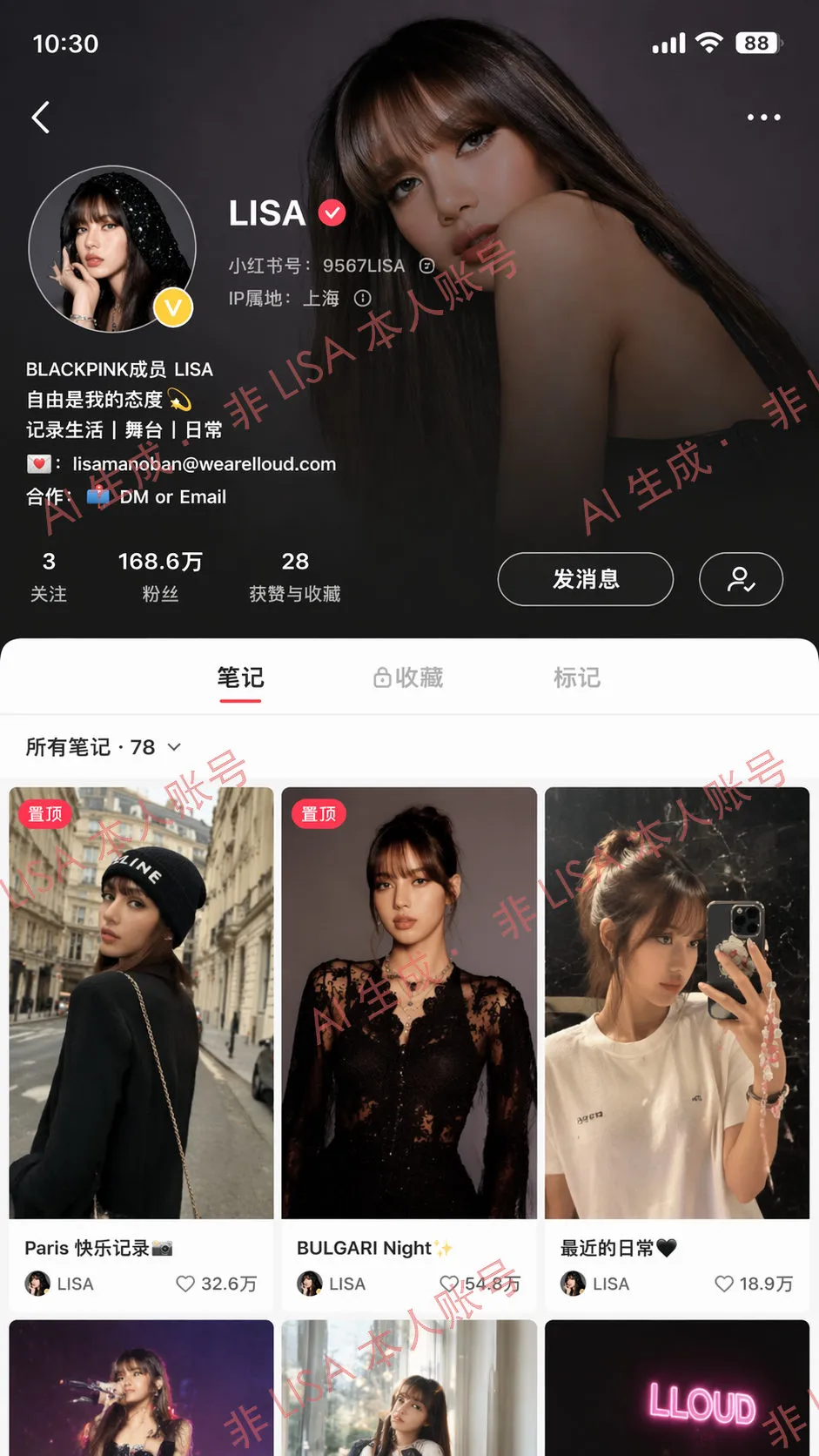The height and width of the screenshot is (1456, 819).
Task: Open the pinned note BULGARI Night
Action: (409, 1001)
